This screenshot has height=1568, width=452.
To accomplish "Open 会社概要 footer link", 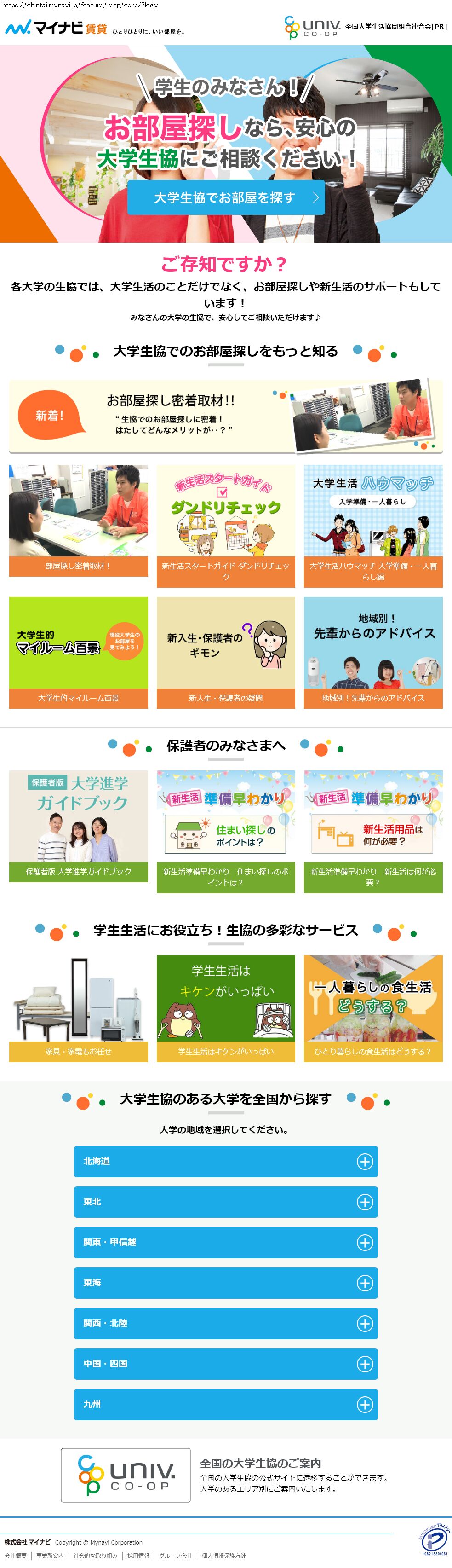I will coord(15,1555).
